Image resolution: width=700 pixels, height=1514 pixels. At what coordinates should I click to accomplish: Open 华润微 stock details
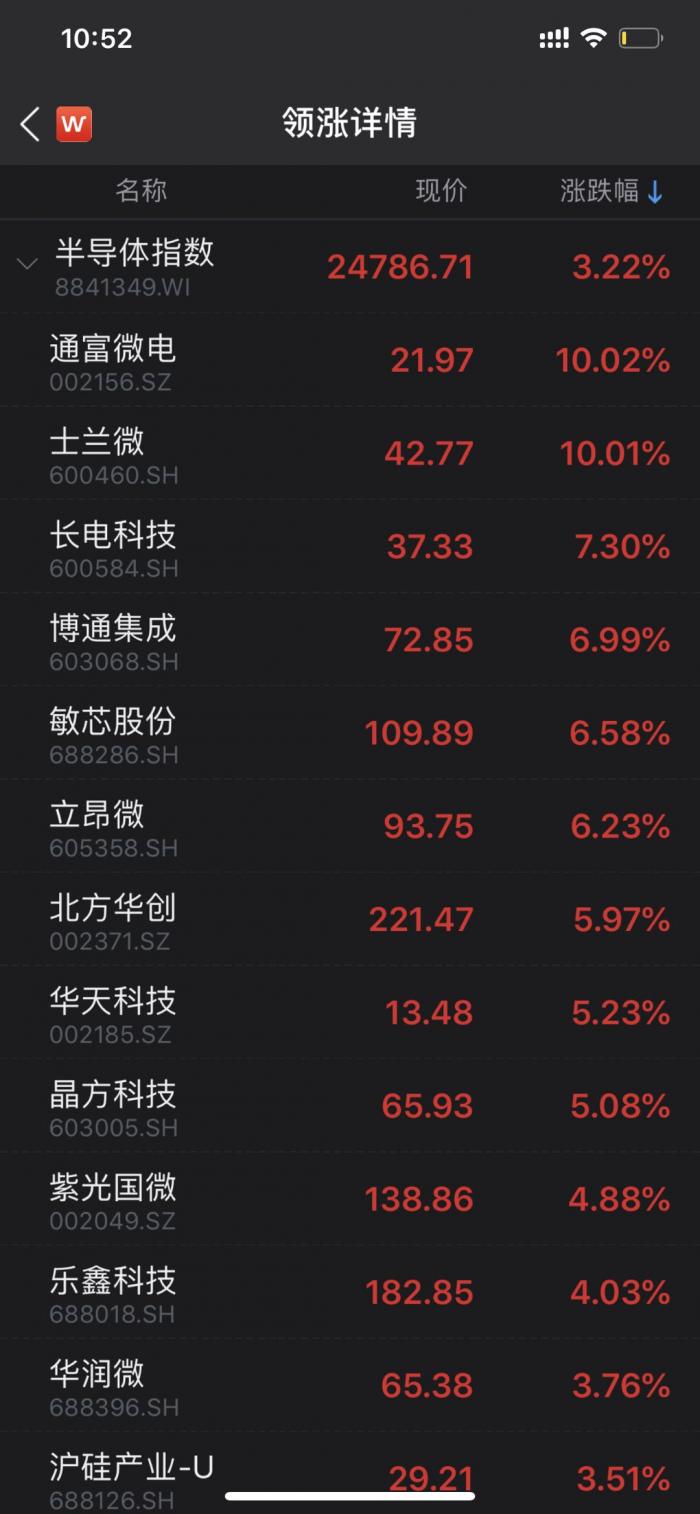(x=350, y=1385)
